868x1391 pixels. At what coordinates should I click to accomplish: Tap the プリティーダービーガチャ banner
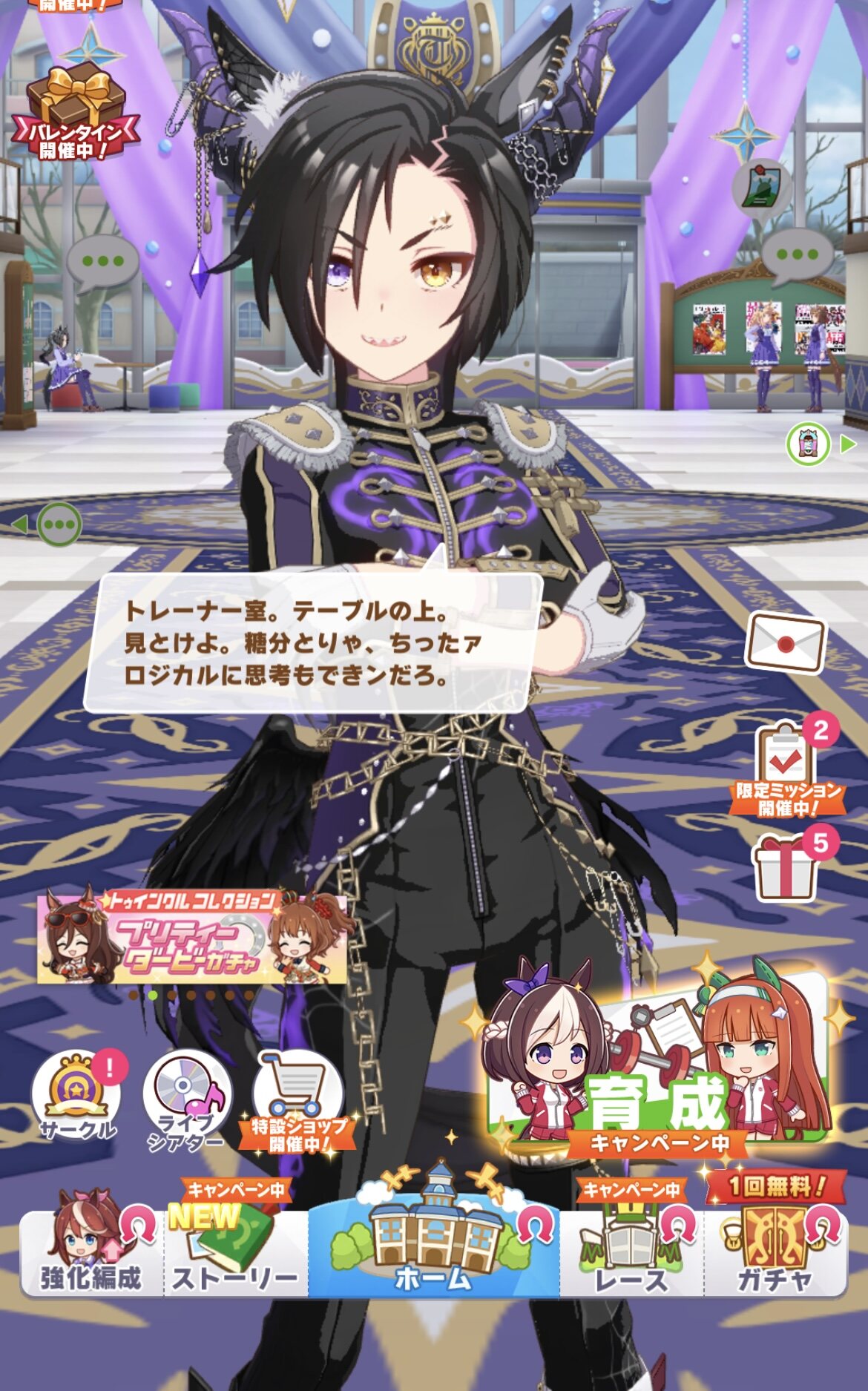192,936
